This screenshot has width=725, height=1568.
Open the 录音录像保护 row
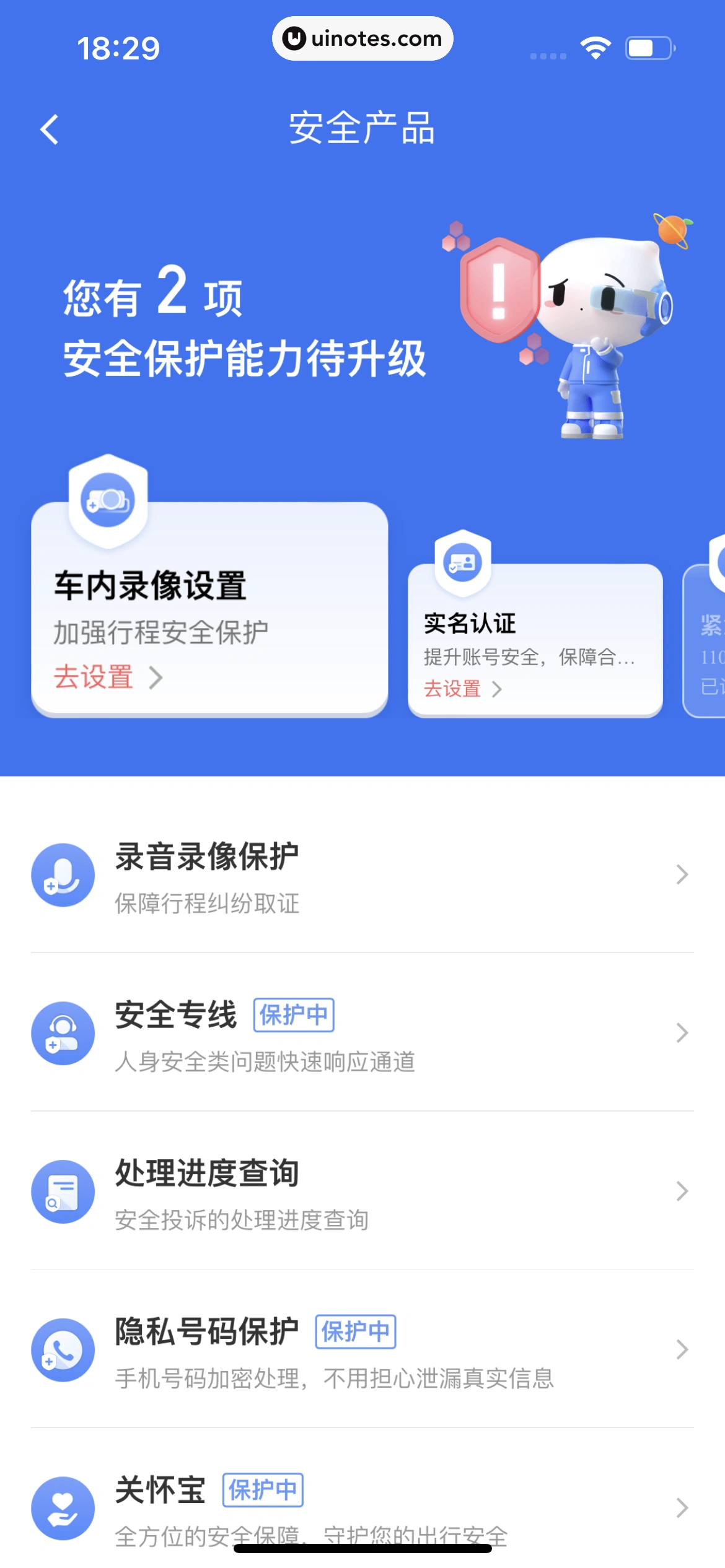tap(362, 876)
